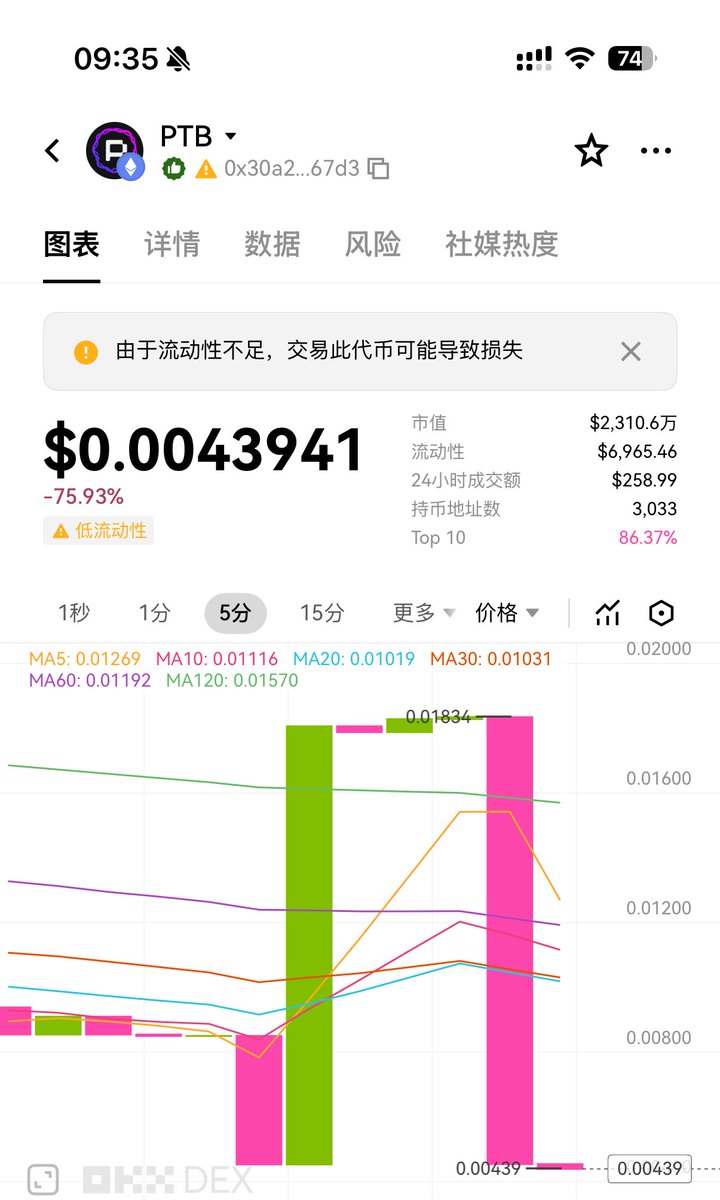
Task: Switch to the 数据 tab
Action: (x=272, y=244)
